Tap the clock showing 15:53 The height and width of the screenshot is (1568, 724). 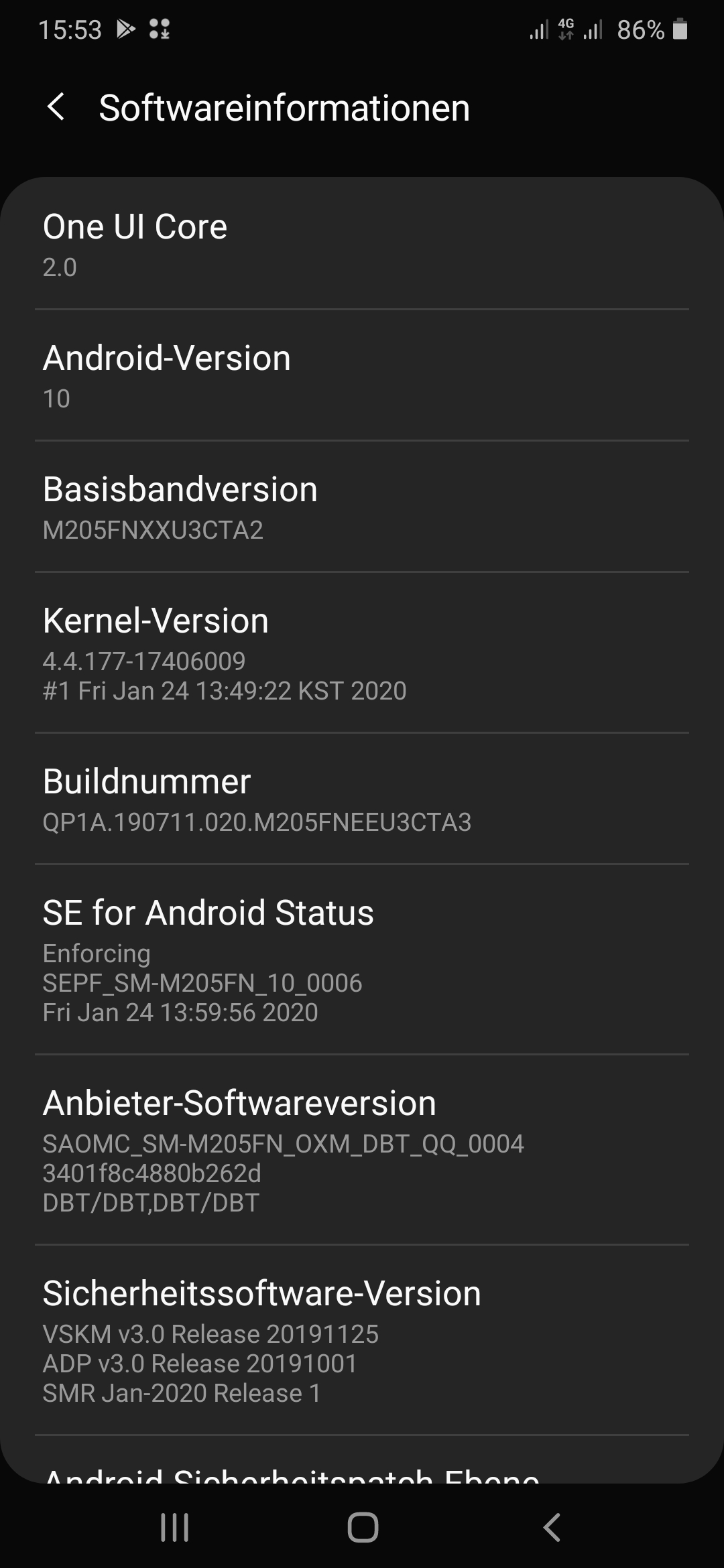coord(69,28)
